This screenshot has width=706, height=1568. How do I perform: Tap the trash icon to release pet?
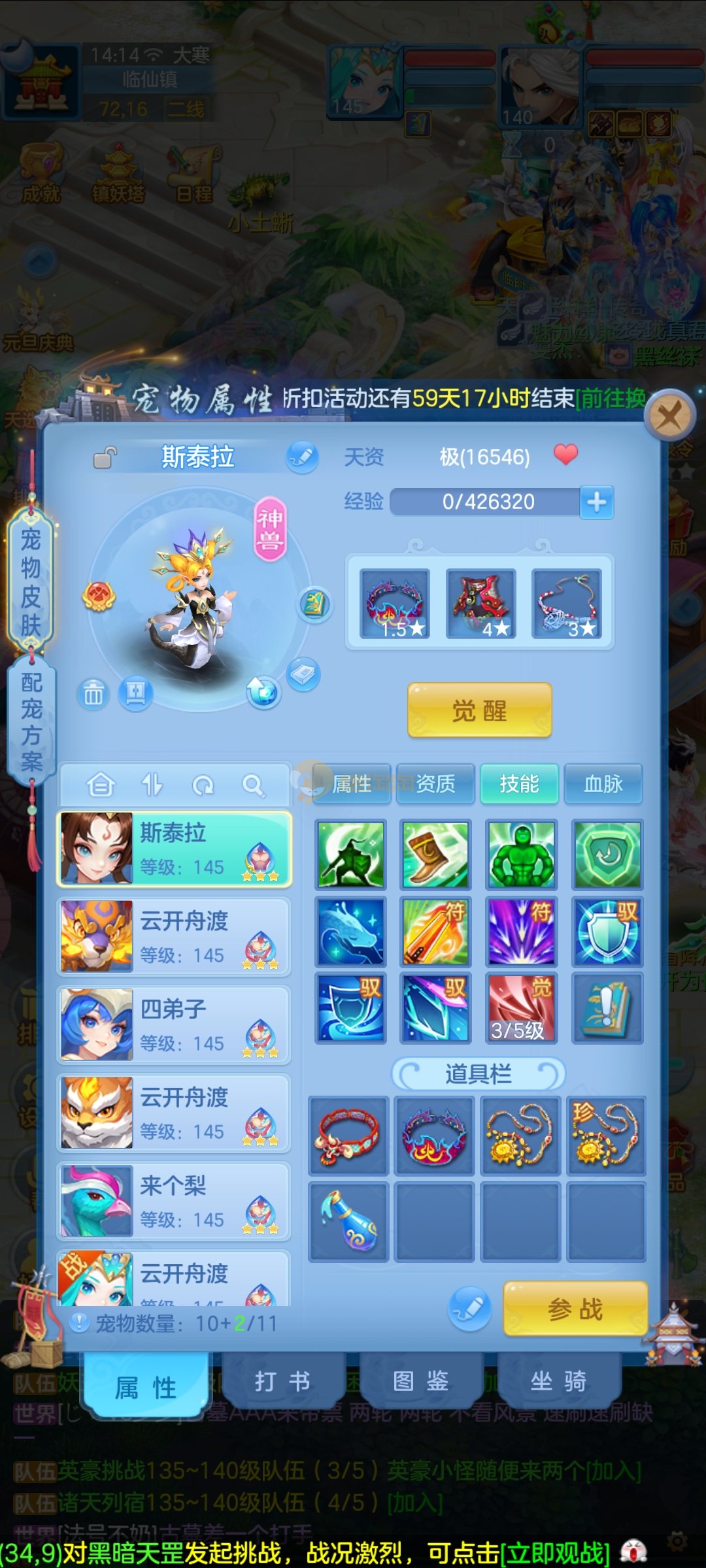pos(93,694)
